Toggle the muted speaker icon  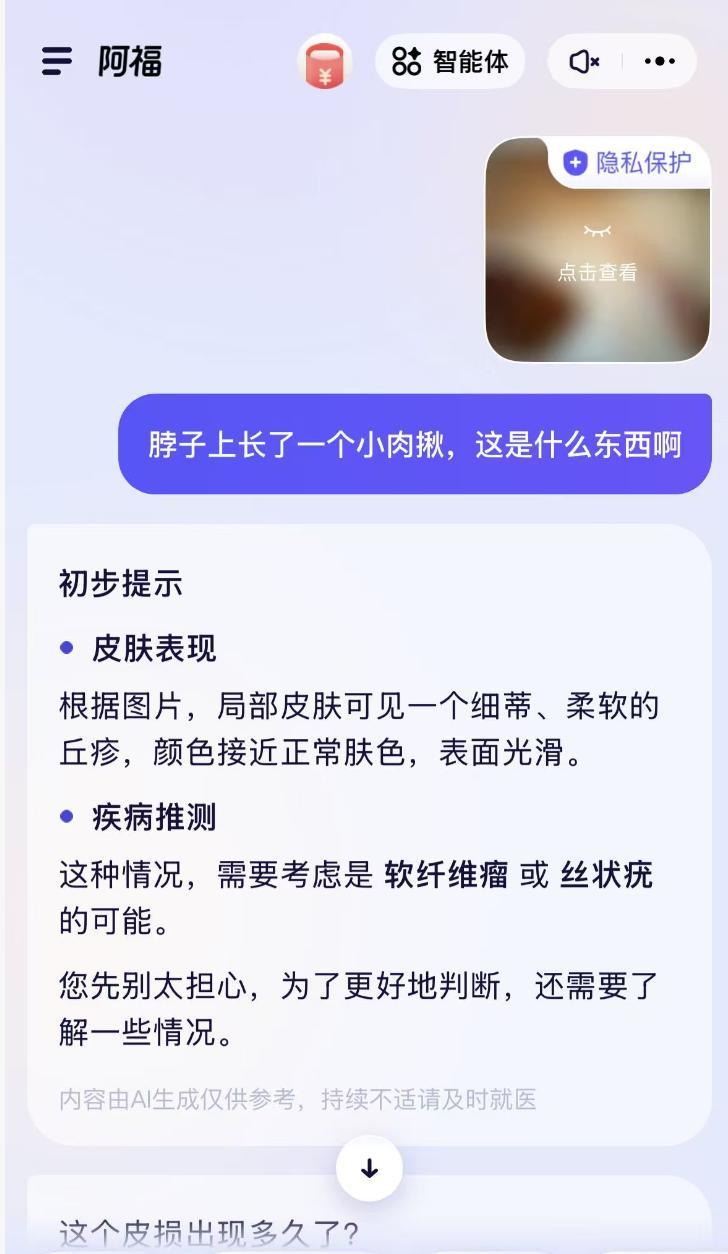[585, 62]
